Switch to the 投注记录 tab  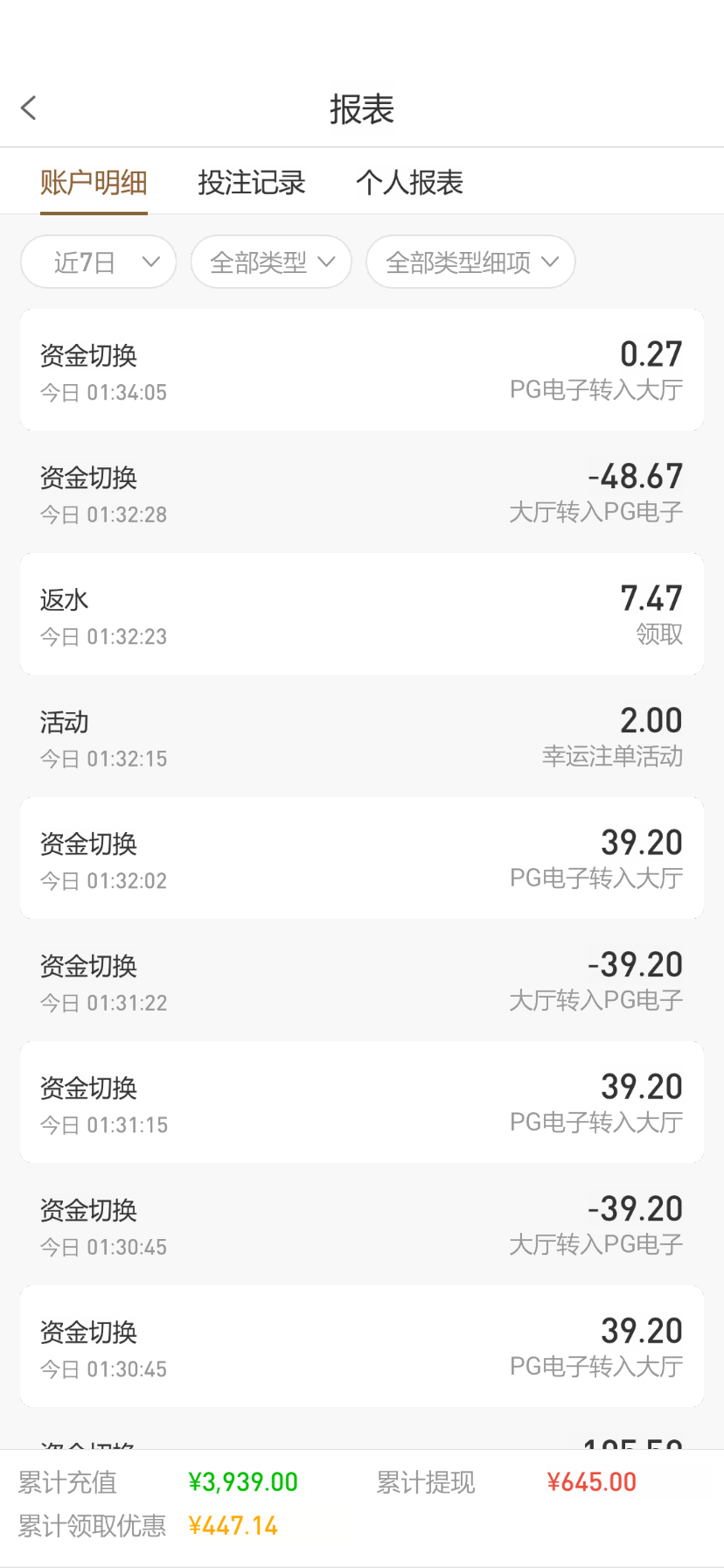coord(251,182)
